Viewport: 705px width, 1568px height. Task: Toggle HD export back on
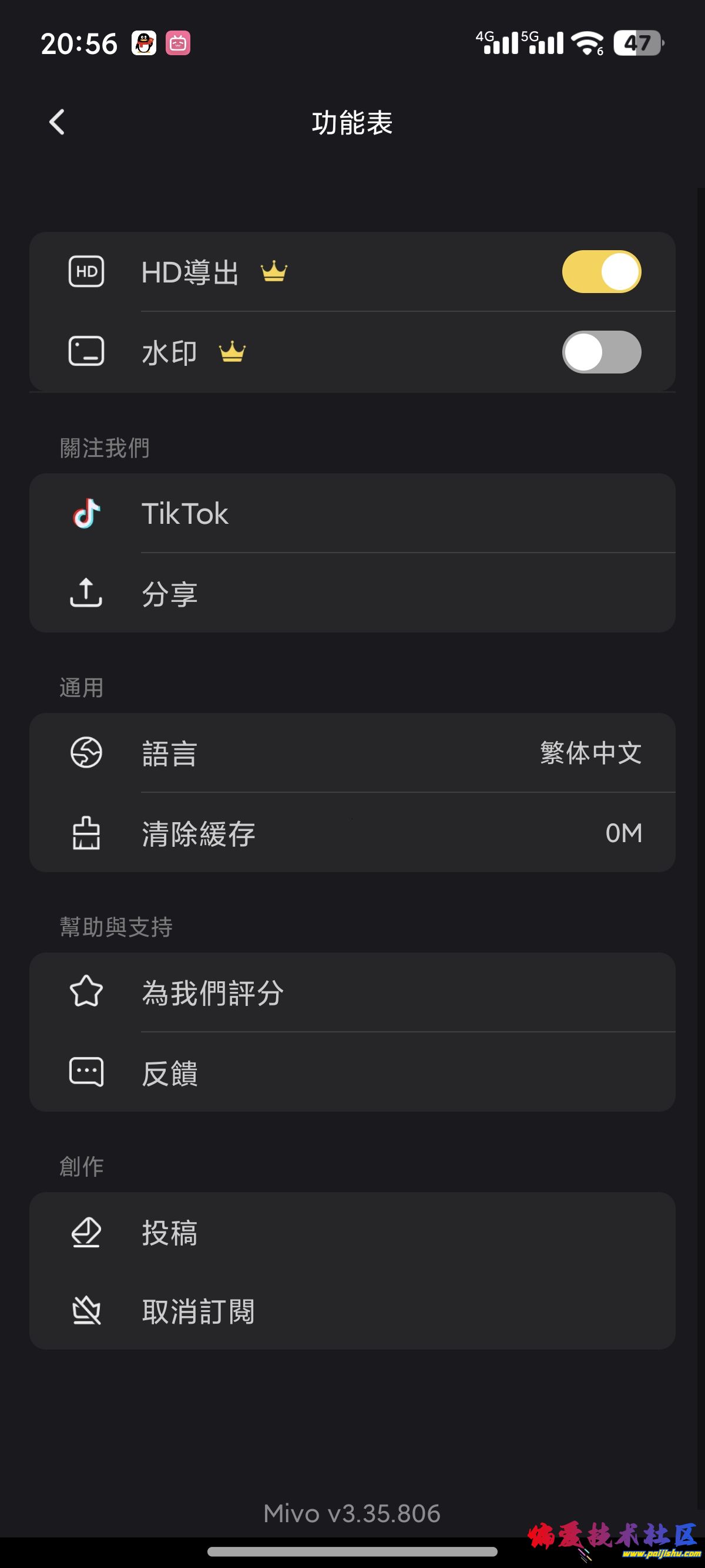point(602,272)
